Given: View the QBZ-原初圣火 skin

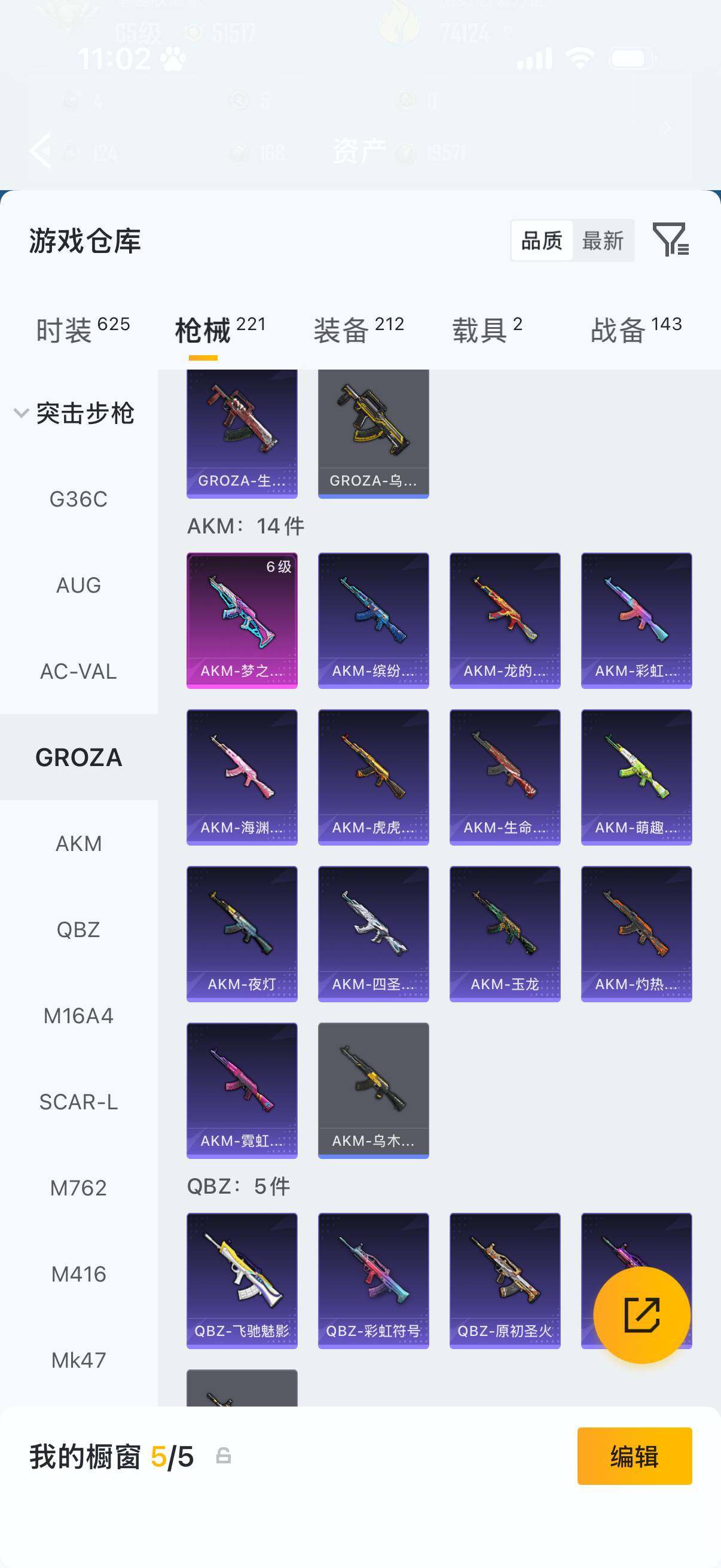Looking at the screenshot, I should pyautogui.click(x=505, y=1281).
